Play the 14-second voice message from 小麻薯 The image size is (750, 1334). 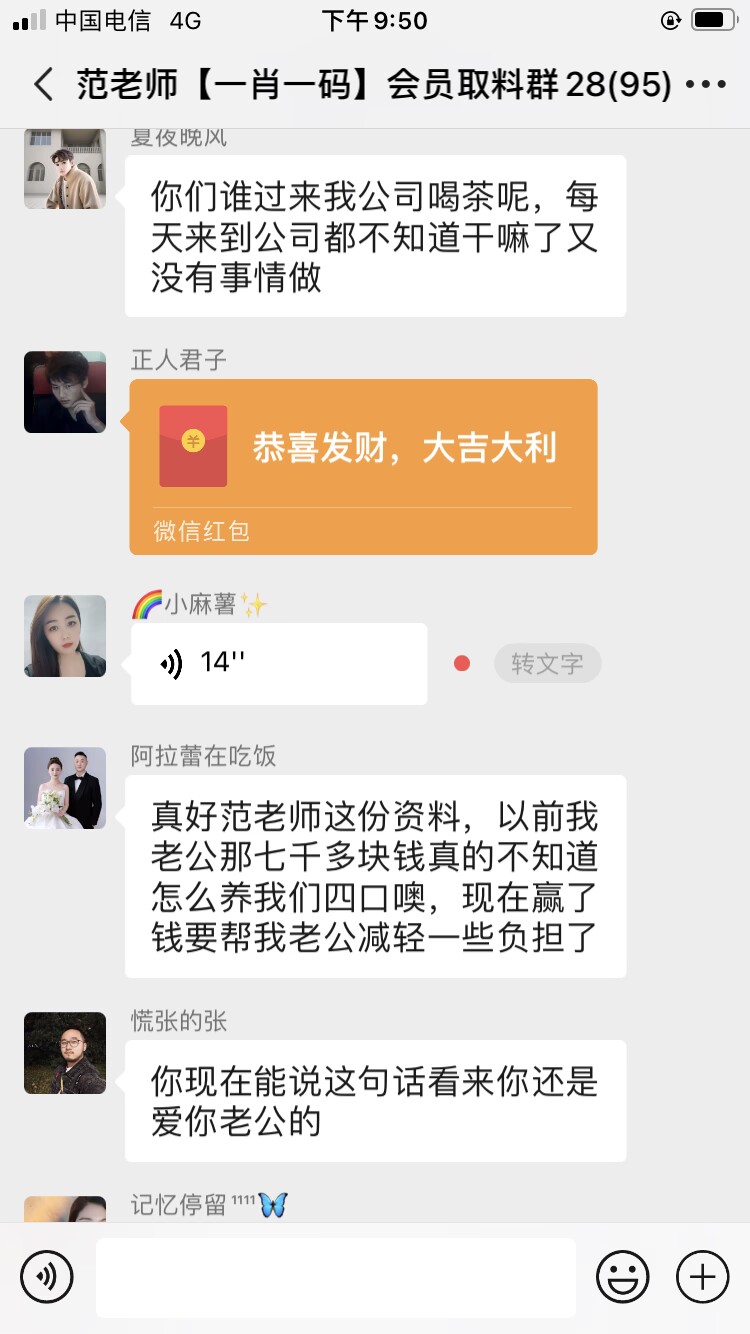[x=278, y=664]
